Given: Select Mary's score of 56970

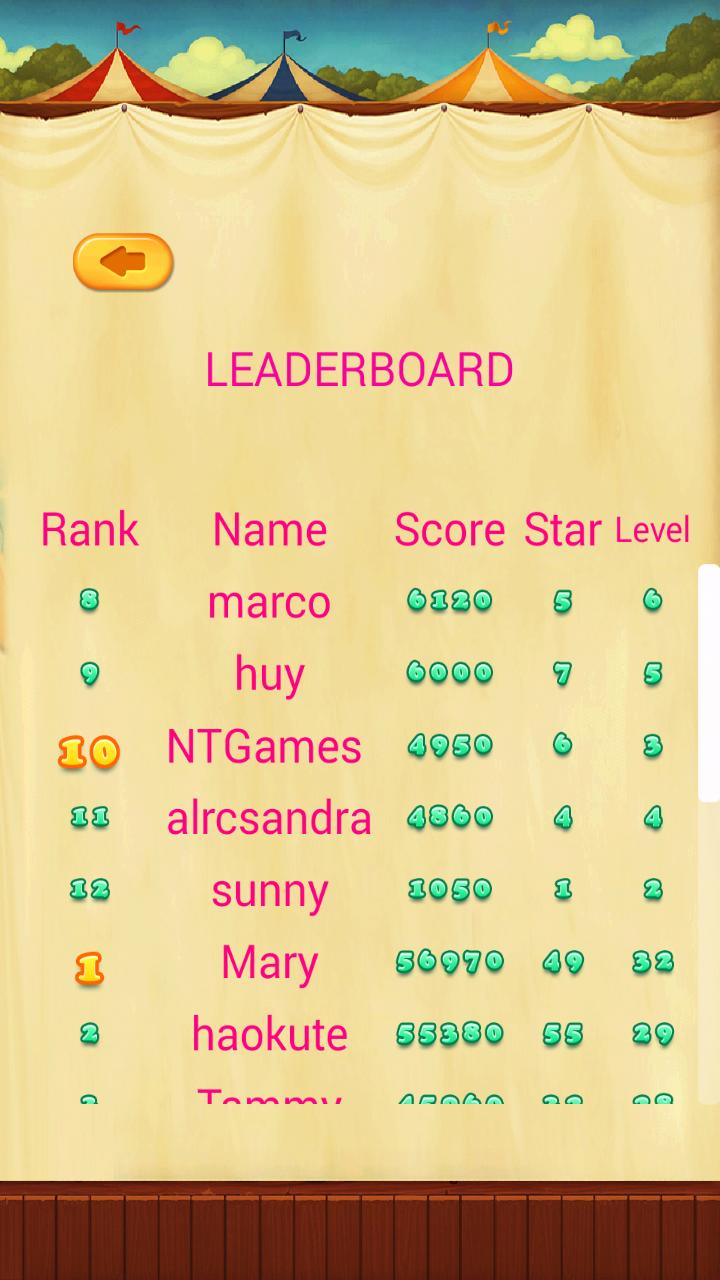Looking at the screenshot, I should (450, 962).
